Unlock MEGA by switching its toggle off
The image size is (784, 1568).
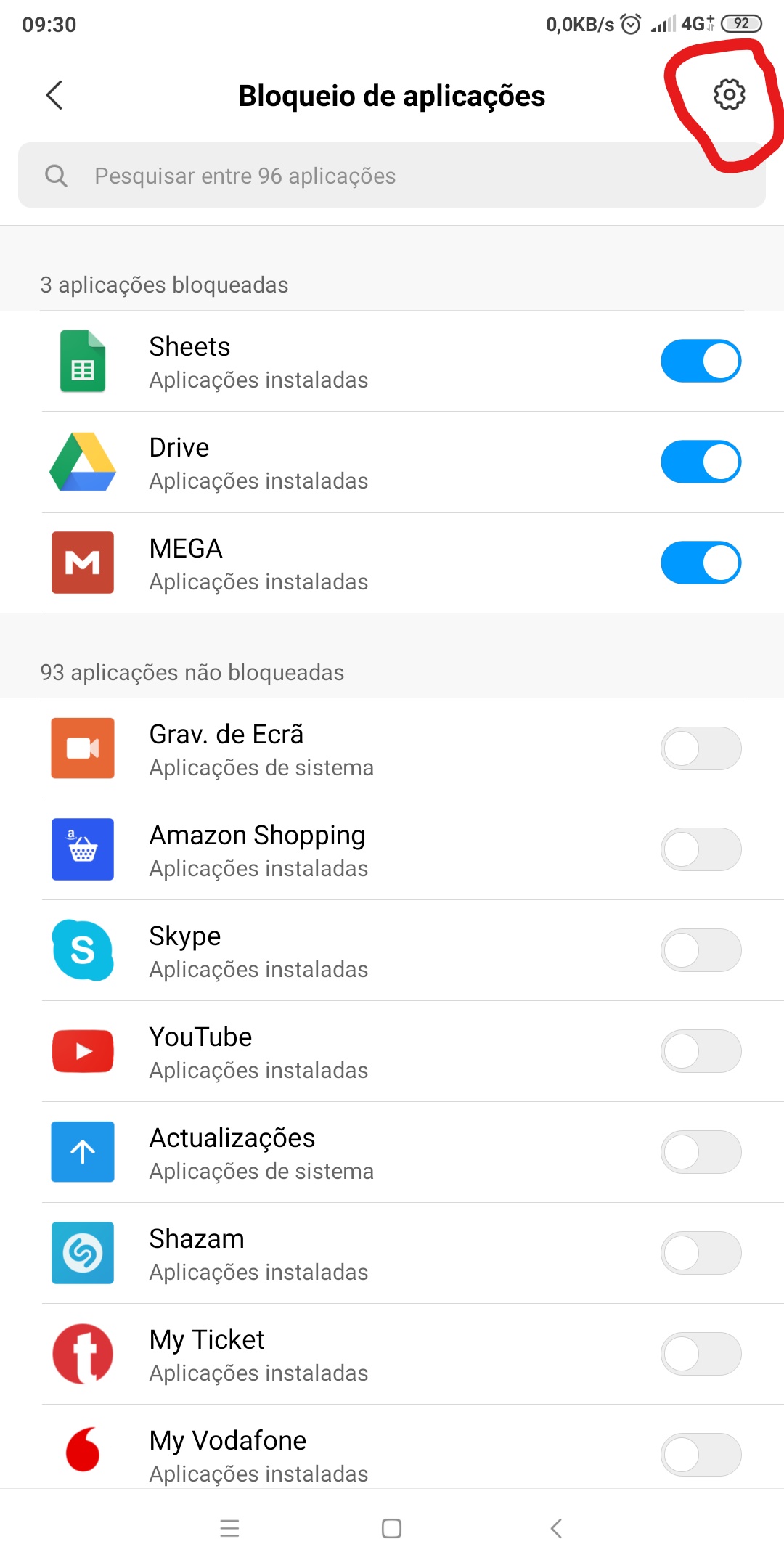tap(701, 563)
